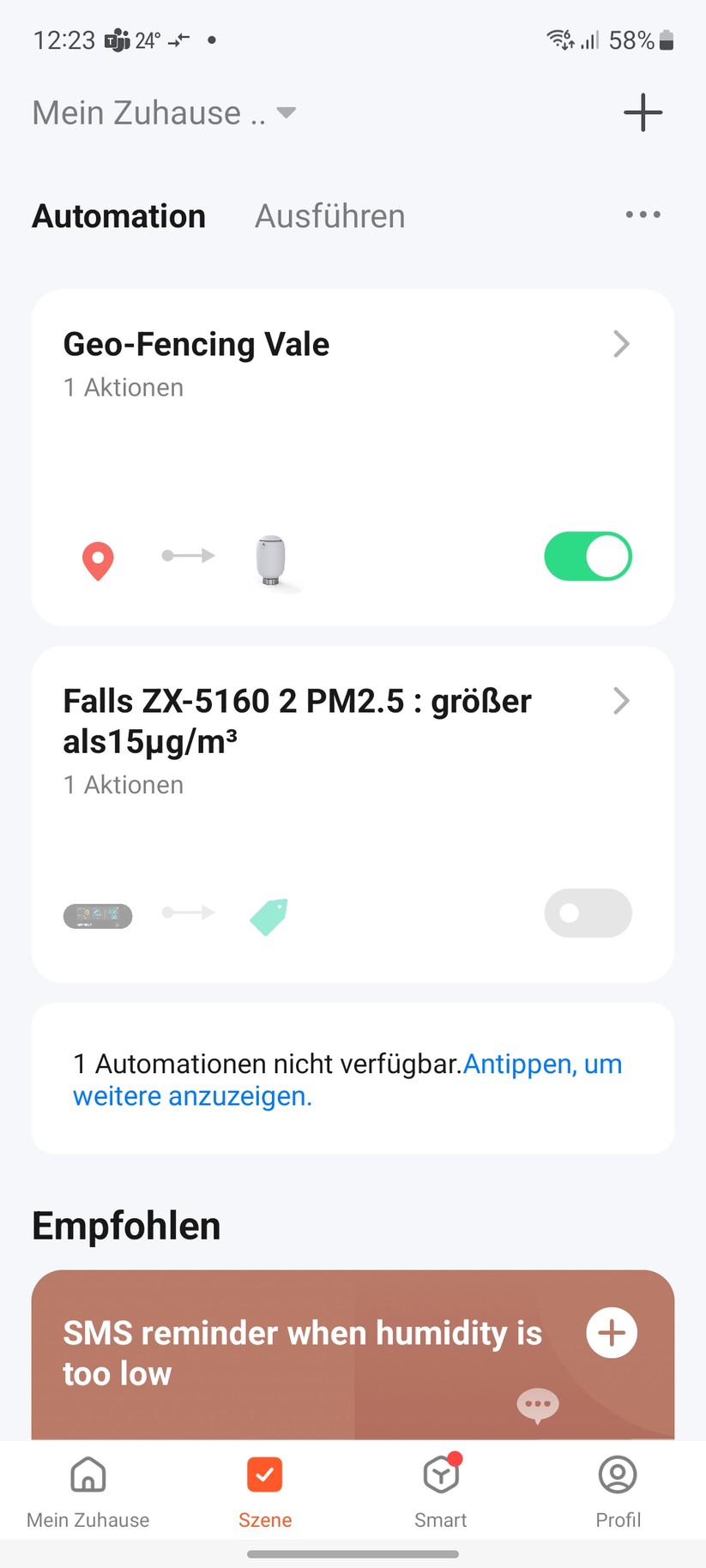Add the SMS humidity reminder with the plus button

point(611,1333)
